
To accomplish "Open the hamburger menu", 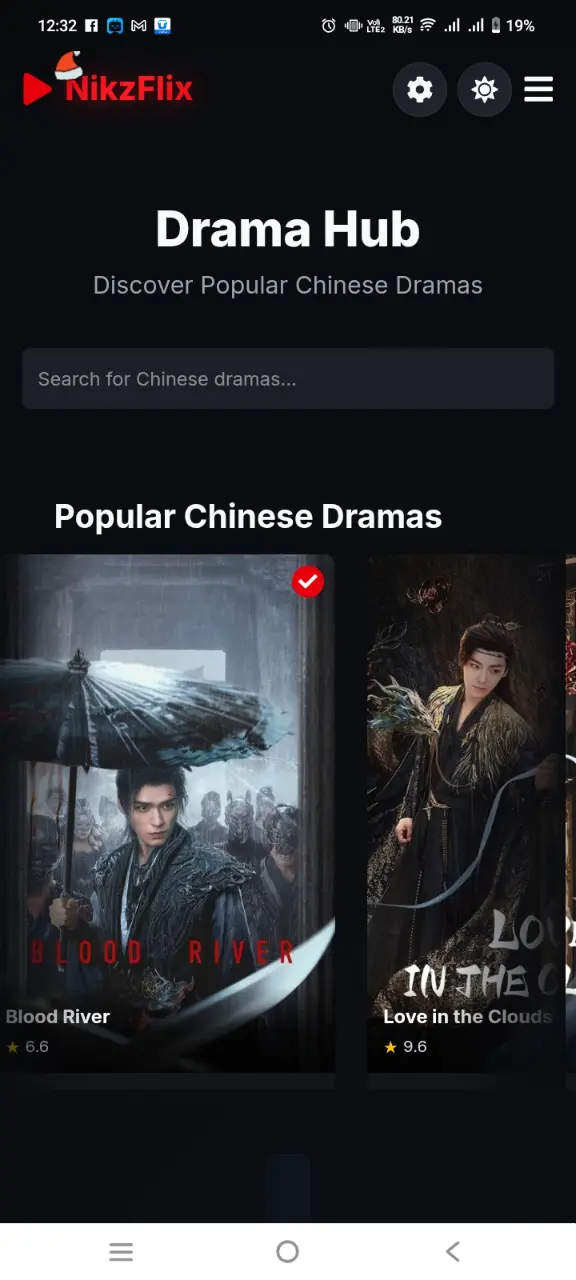I will coord(539,90).
